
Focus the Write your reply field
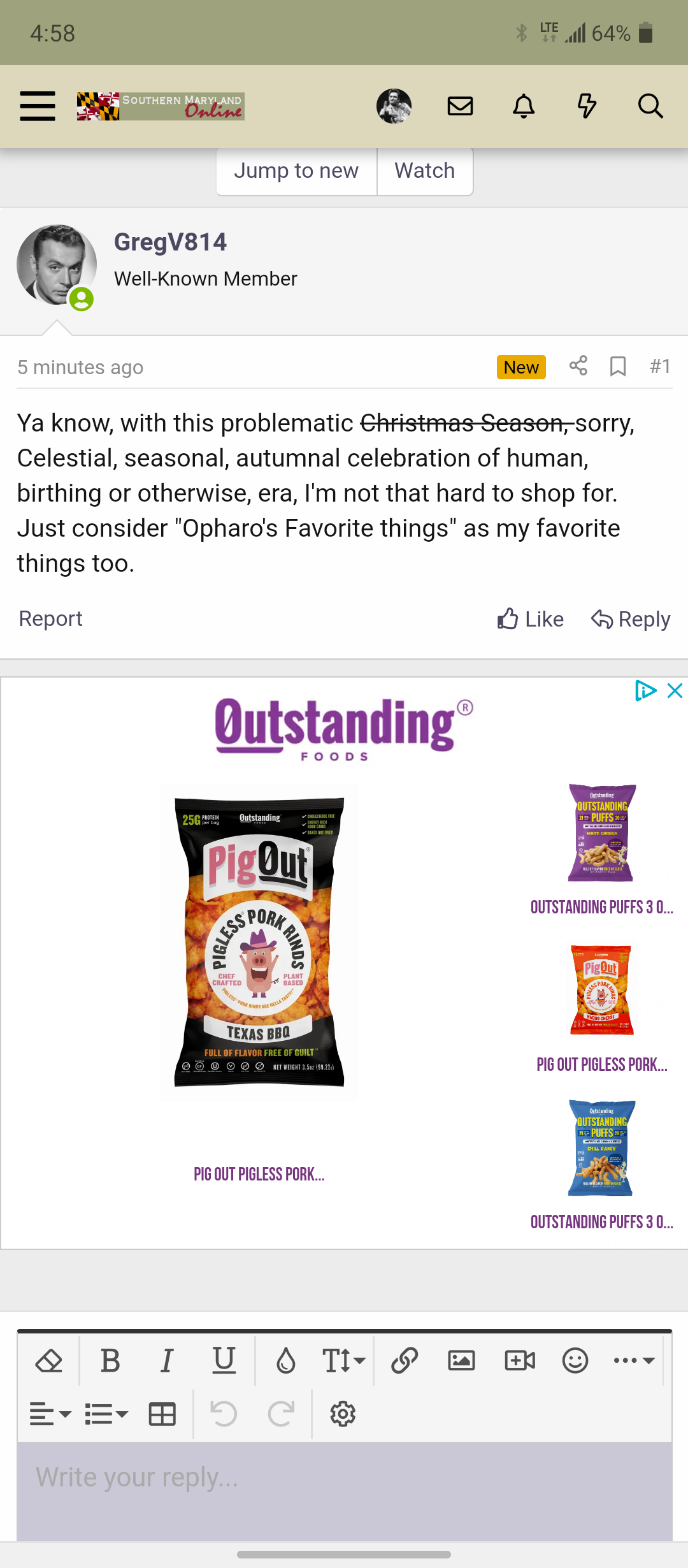pos(345,1492)
